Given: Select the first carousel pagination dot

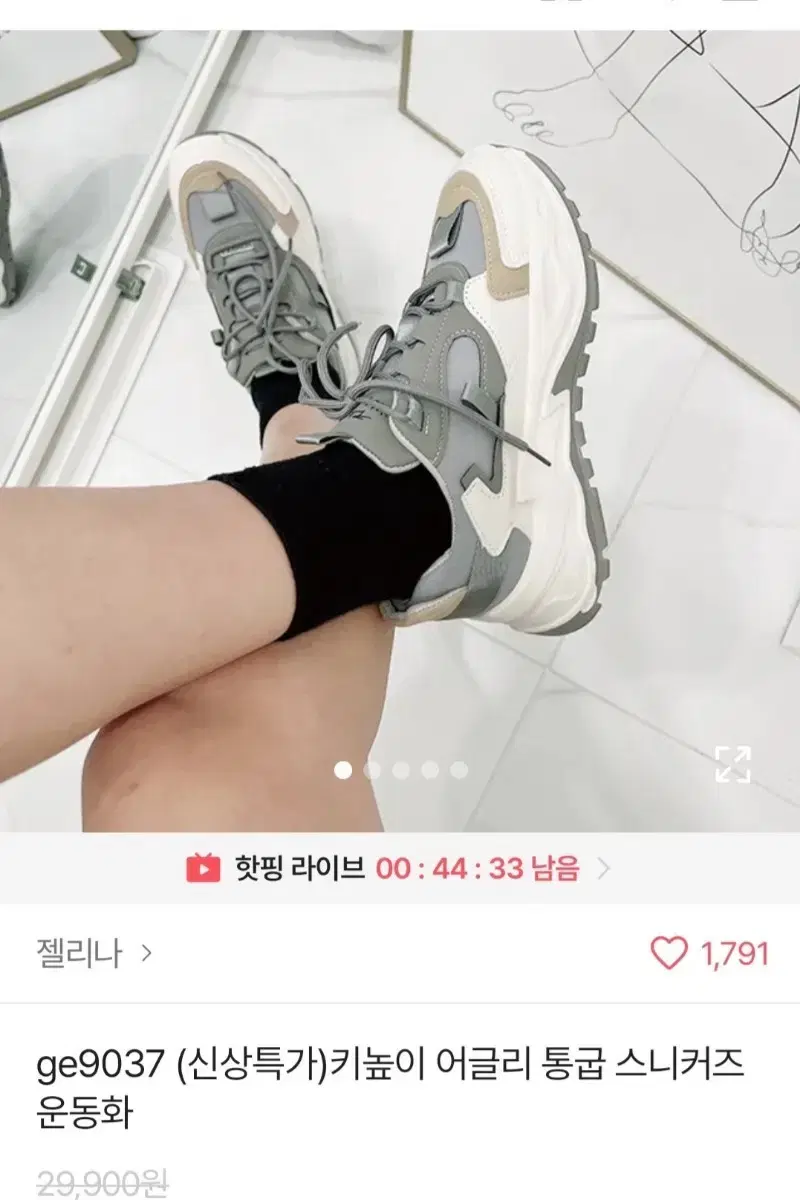Looking at the screenshot, I should point(345,768).
